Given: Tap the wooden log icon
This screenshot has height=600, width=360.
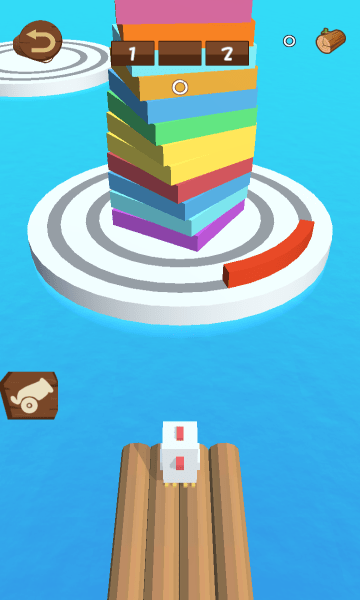Looking at the screenshot, I should pyautogui.click(x=331, y=41).
